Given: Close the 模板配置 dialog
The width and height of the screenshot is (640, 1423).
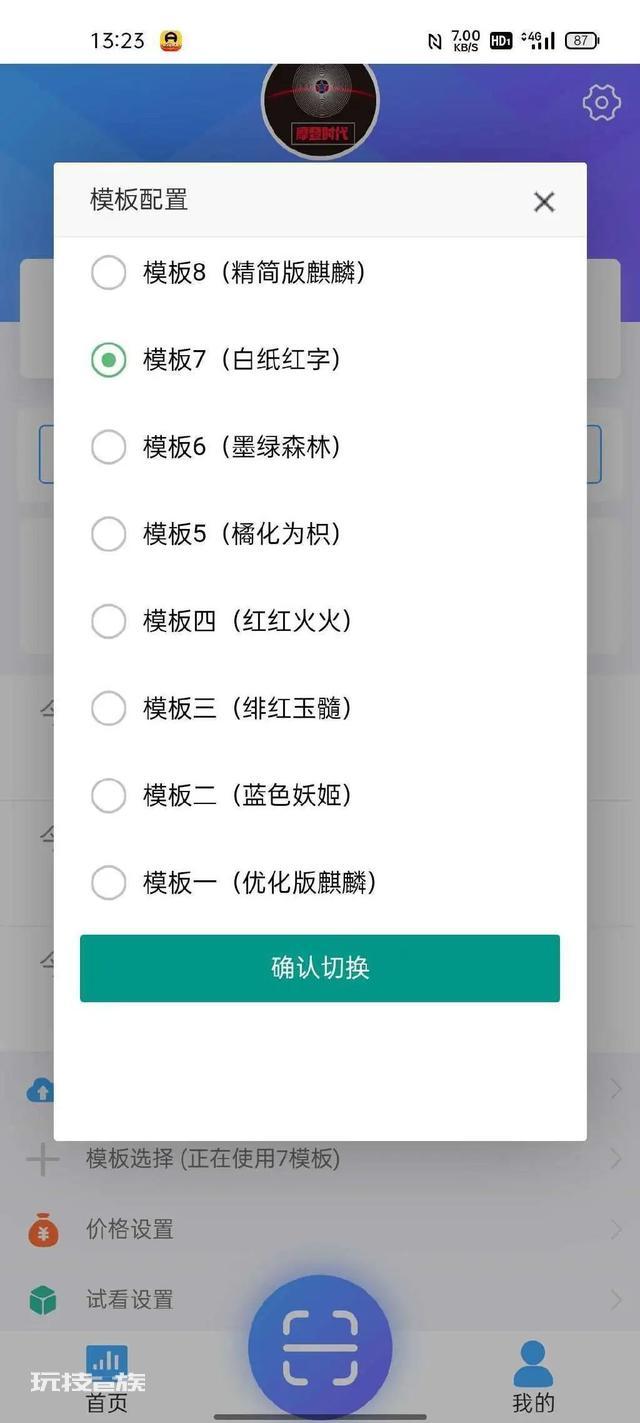Looking at the screenshot, I should click(544, 202).
